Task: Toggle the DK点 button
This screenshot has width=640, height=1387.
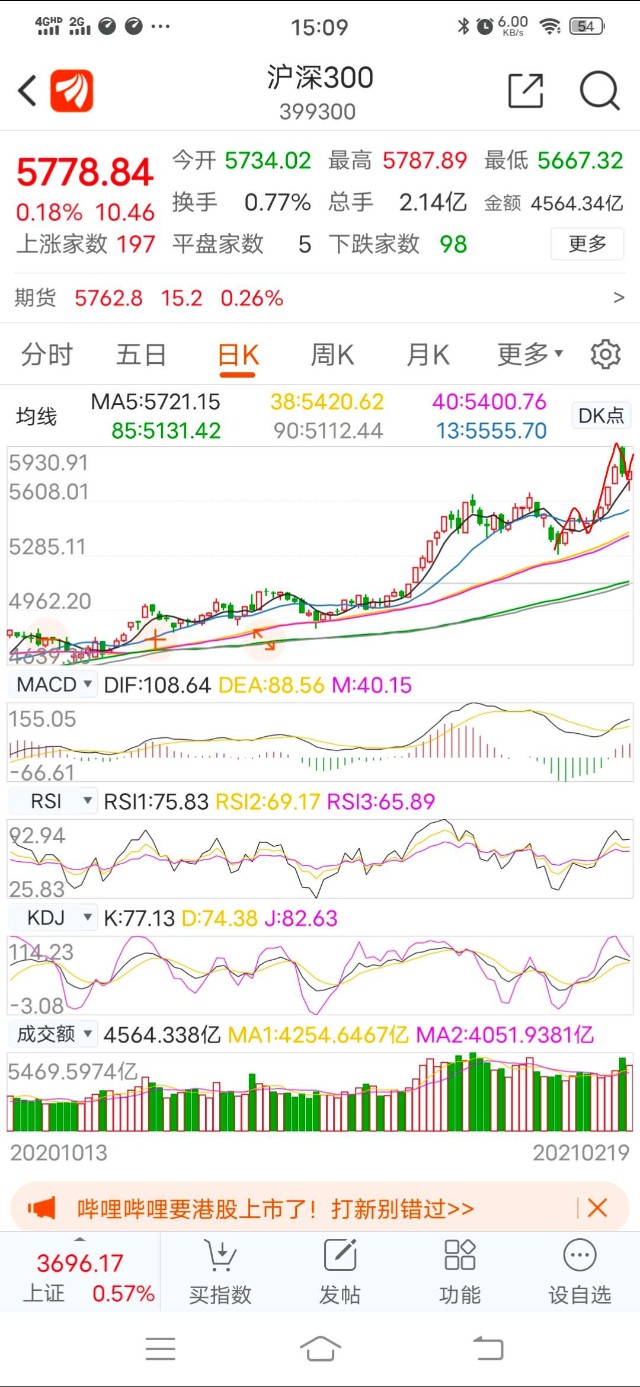Action: [602, 416]
